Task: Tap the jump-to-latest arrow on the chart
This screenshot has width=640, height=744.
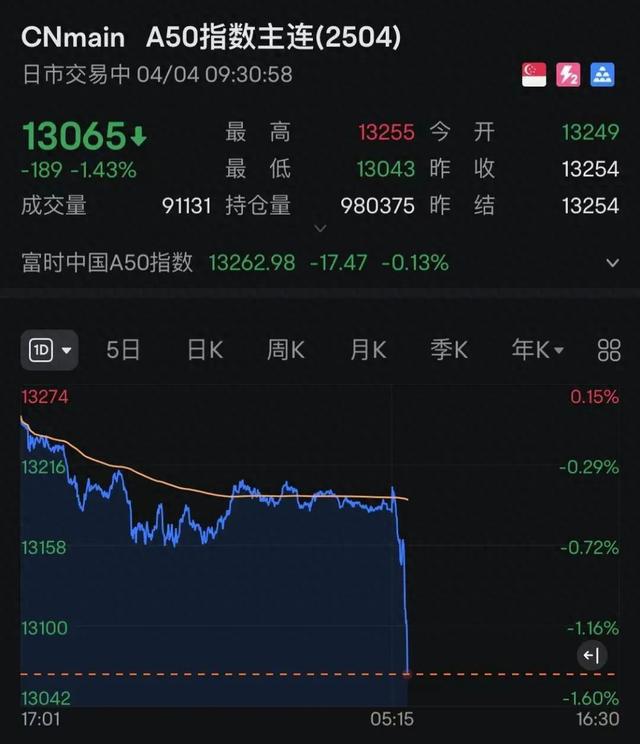Action: coord(591,656)
